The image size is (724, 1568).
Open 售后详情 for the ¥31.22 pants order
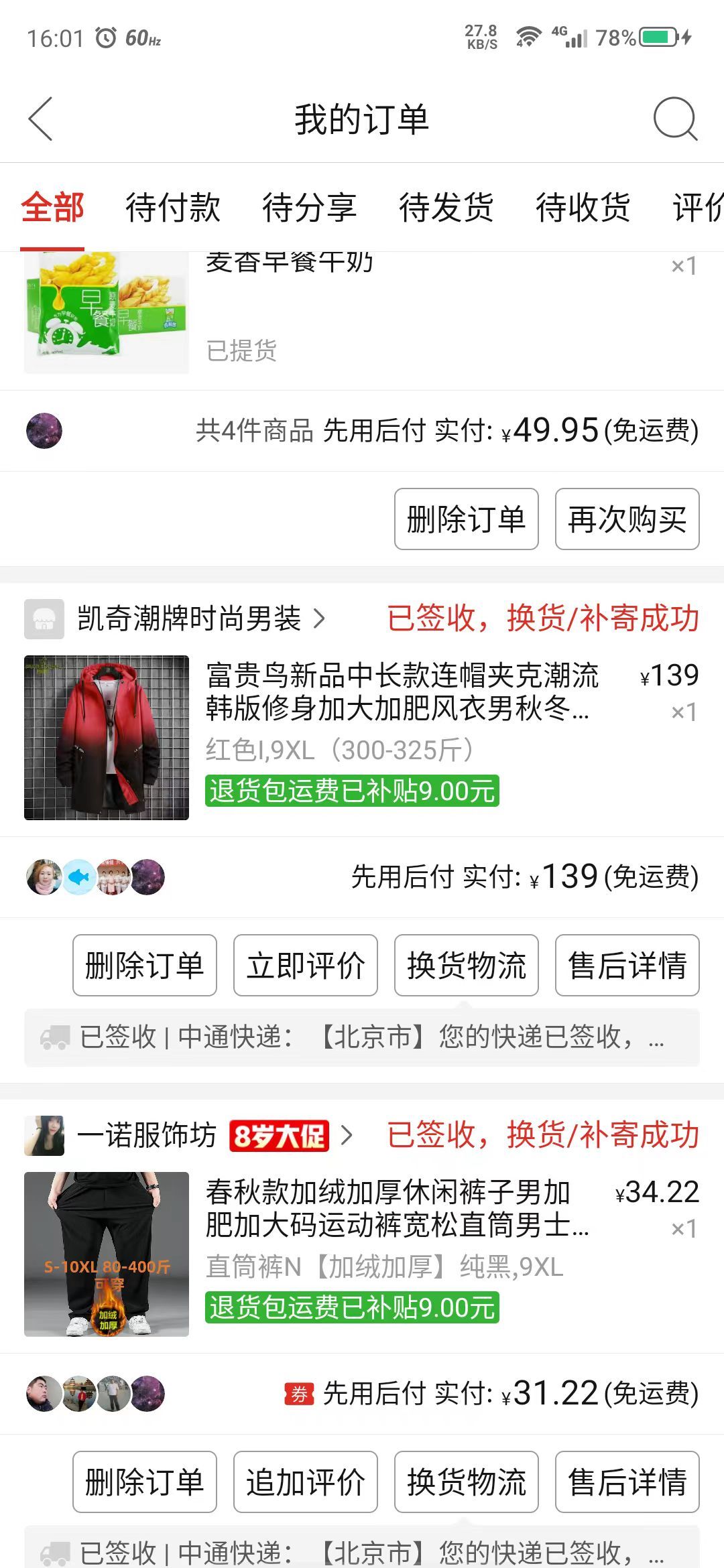(x=627, y=1482)
